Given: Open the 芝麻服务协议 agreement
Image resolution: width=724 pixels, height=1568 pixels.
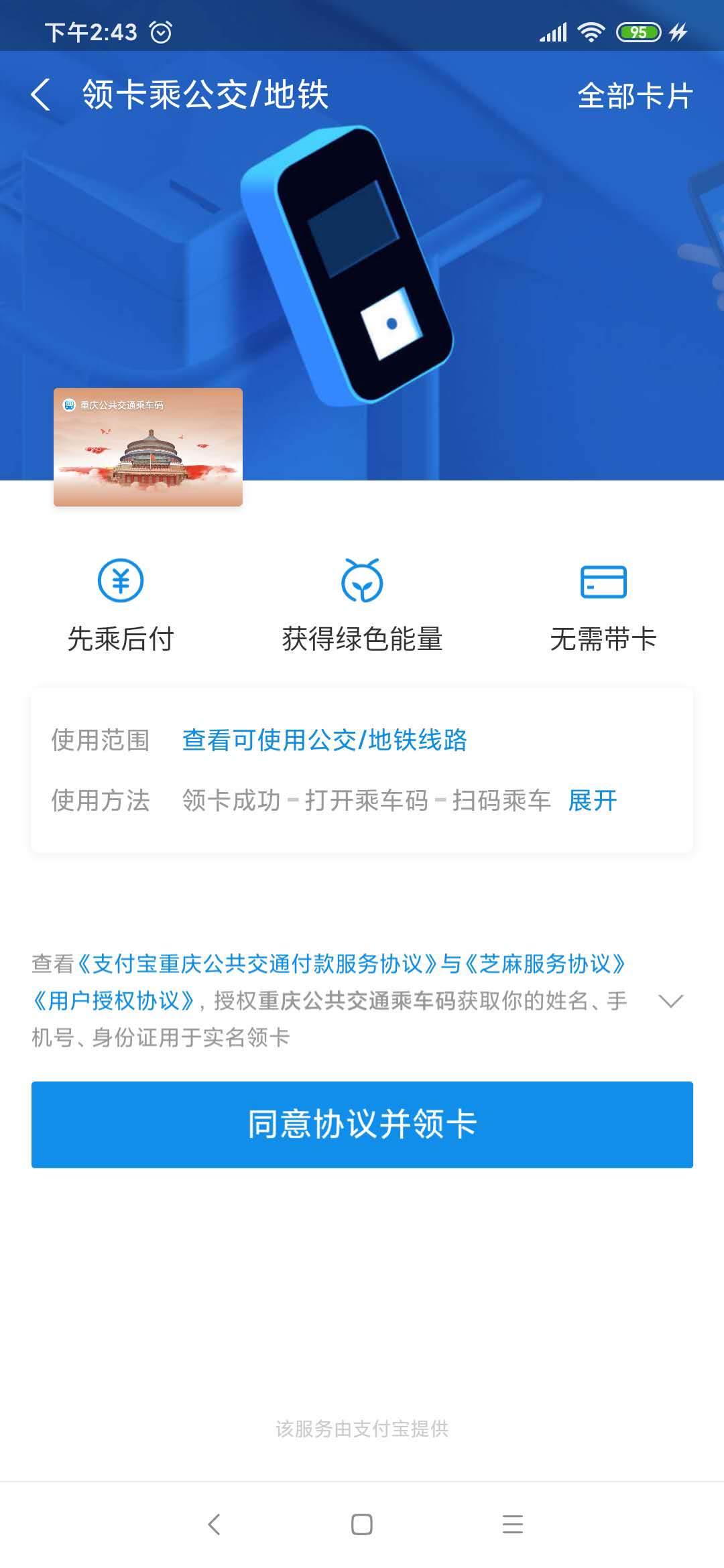Looking at the screenshot, I should point(544,964).
